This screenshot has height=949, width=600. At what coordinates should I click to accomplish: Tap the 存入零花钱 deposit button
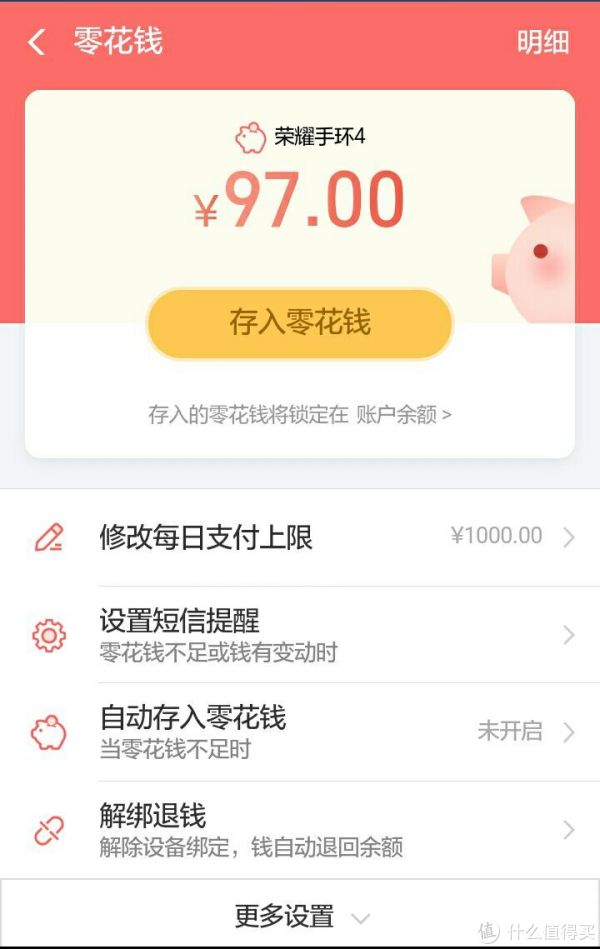coord(300,323)
